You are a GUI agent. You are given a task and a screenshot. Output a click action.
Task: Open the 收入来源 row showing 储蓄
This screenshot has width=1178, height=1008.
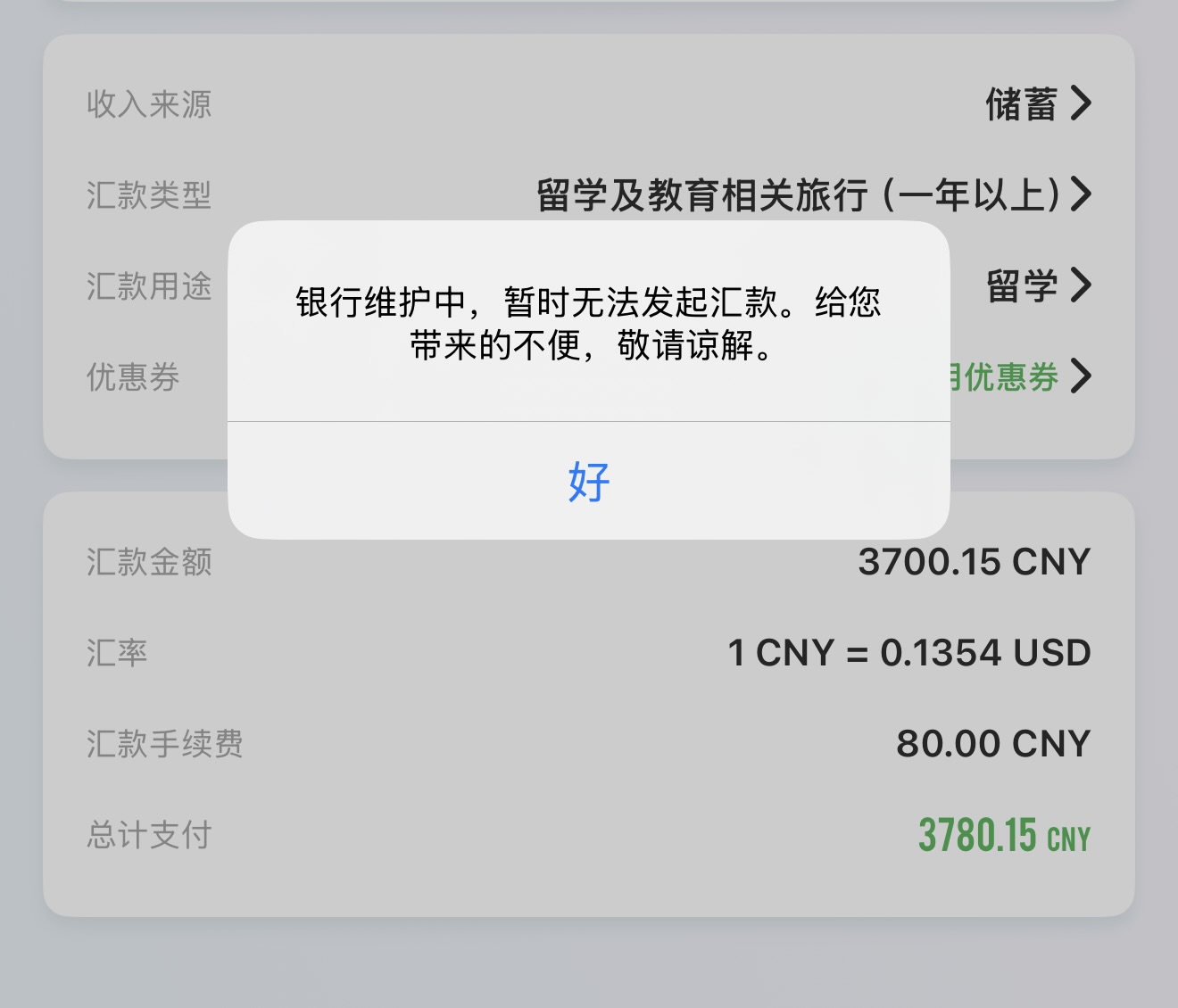click(x=1037, y=104)
